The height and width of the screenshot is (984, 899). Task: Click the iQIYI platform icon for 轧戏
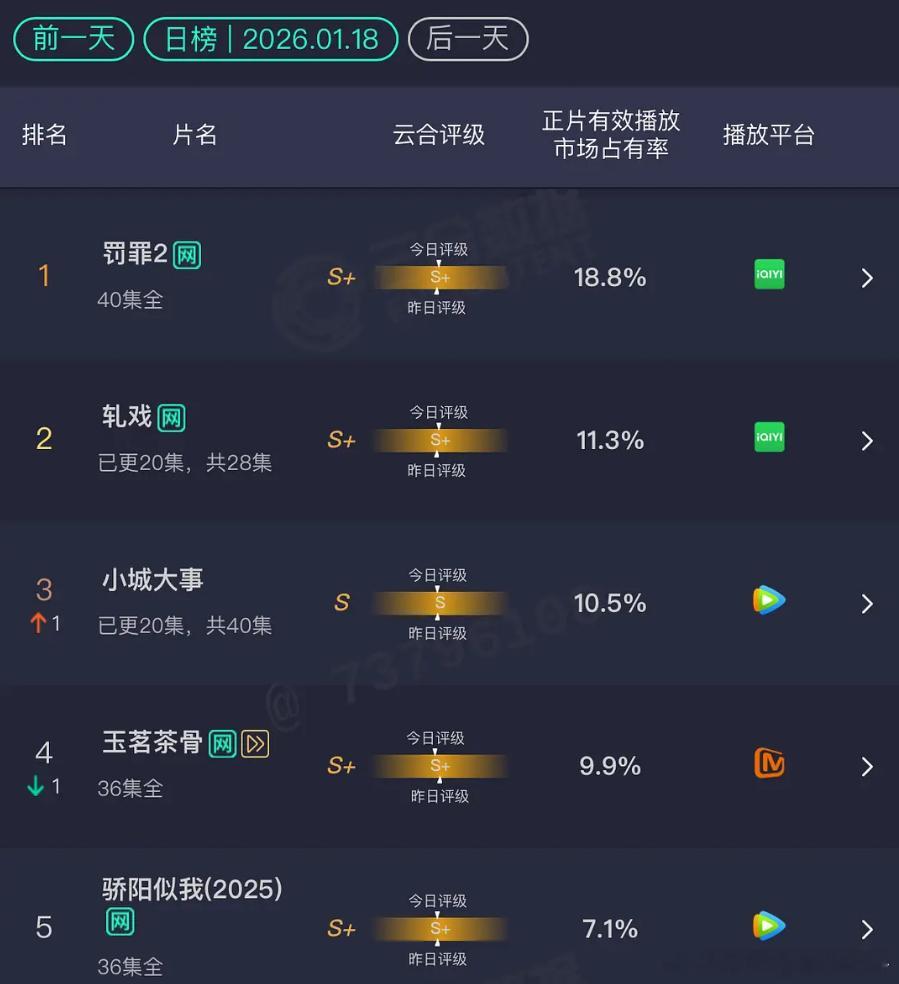point(768,437)
